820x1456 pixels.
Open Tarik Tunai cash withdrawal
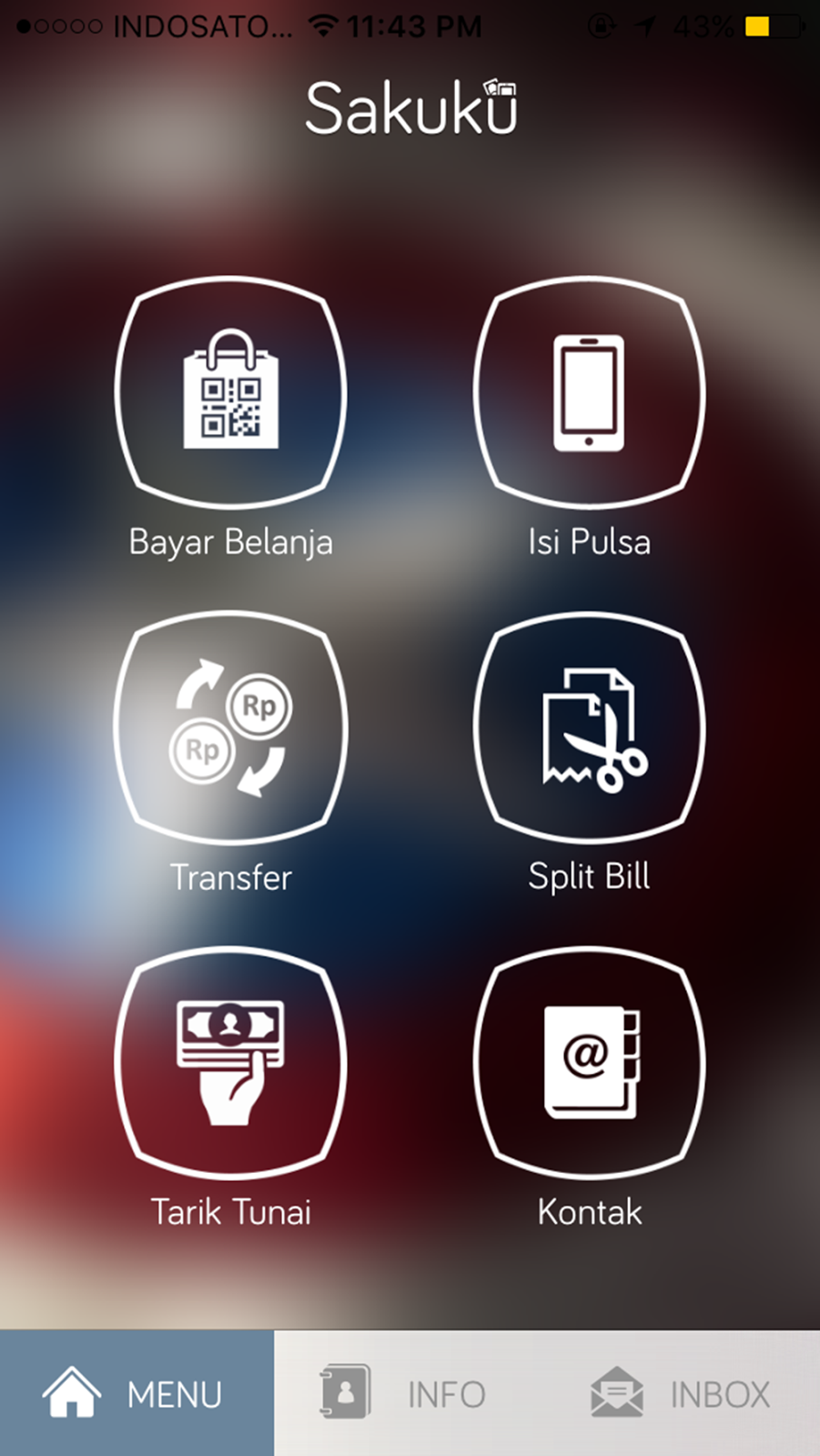[230, 1063]
